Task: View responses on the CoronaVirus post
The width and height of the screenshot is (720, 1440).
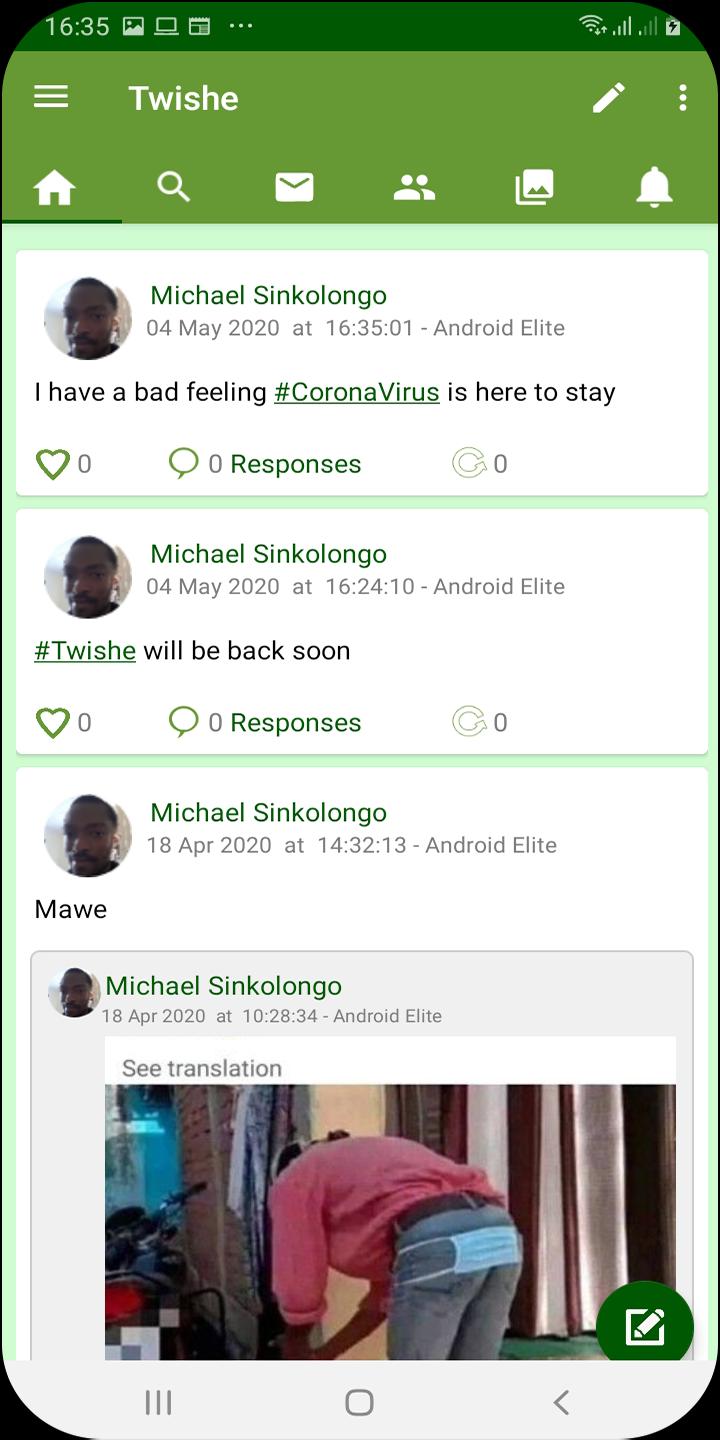Action: coord(266,464)
